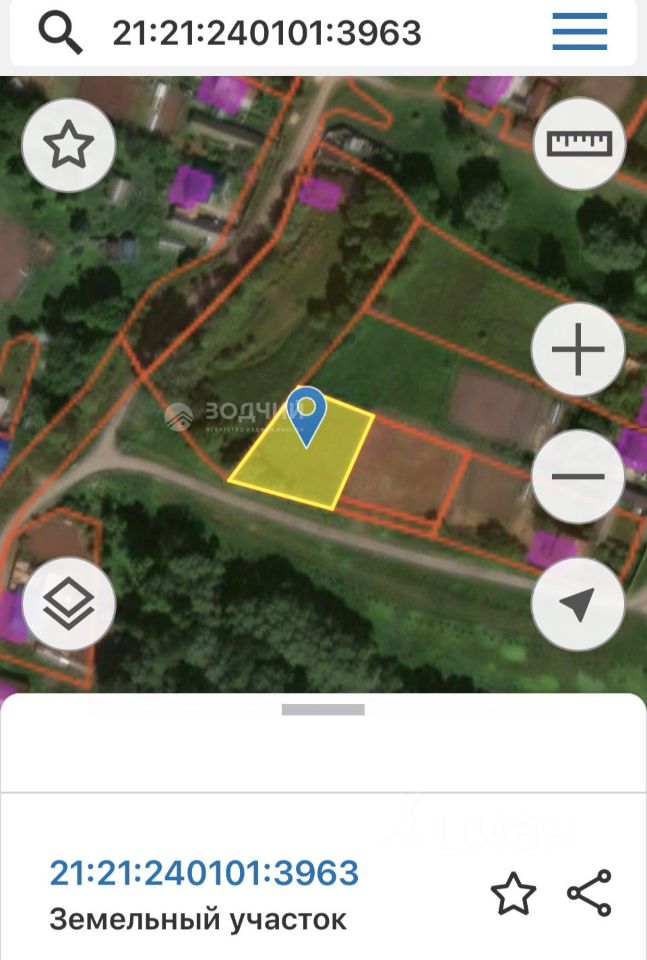
Task: Open the 21:21:240101:3963 cadastral number link
Action: point(204,872)
